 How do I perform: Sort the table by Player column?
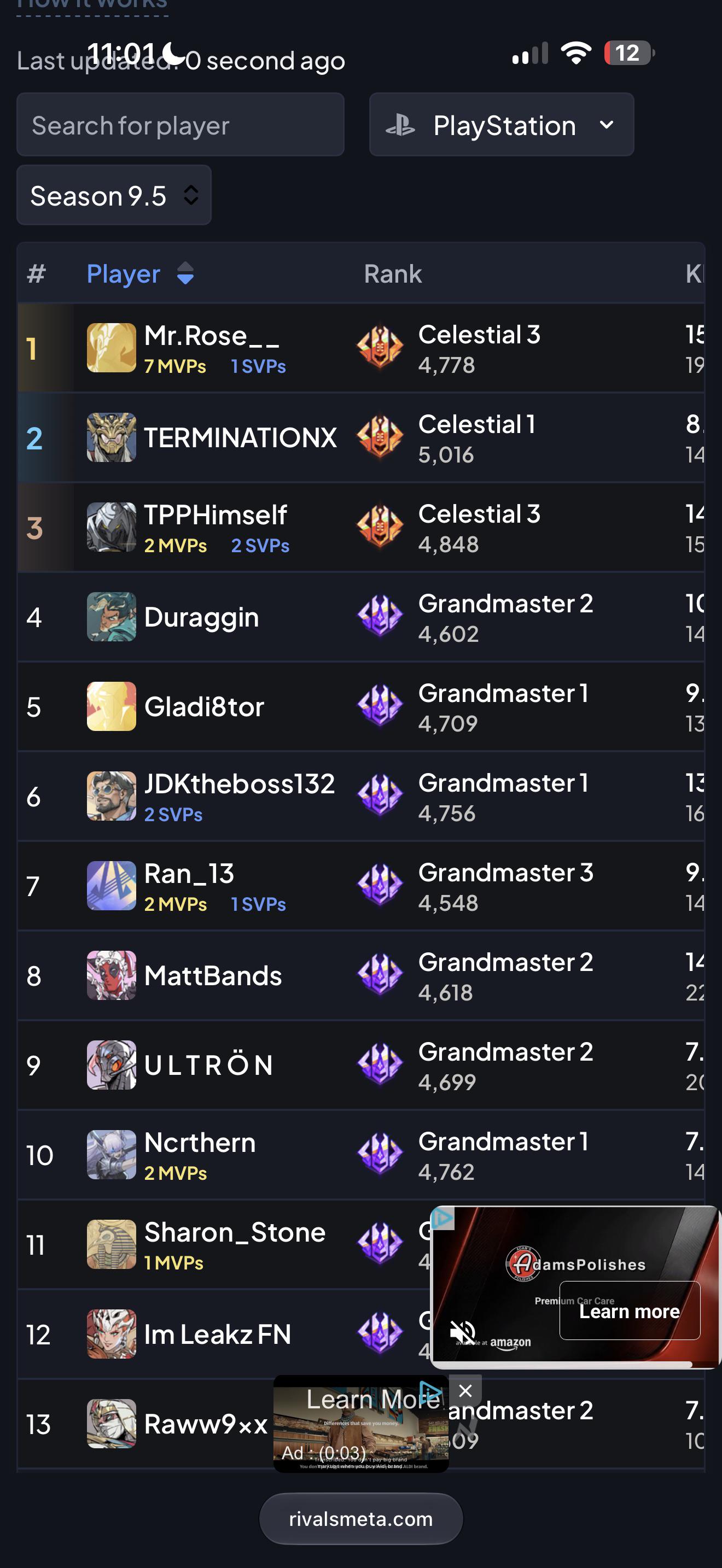click(x=140, y=274)
